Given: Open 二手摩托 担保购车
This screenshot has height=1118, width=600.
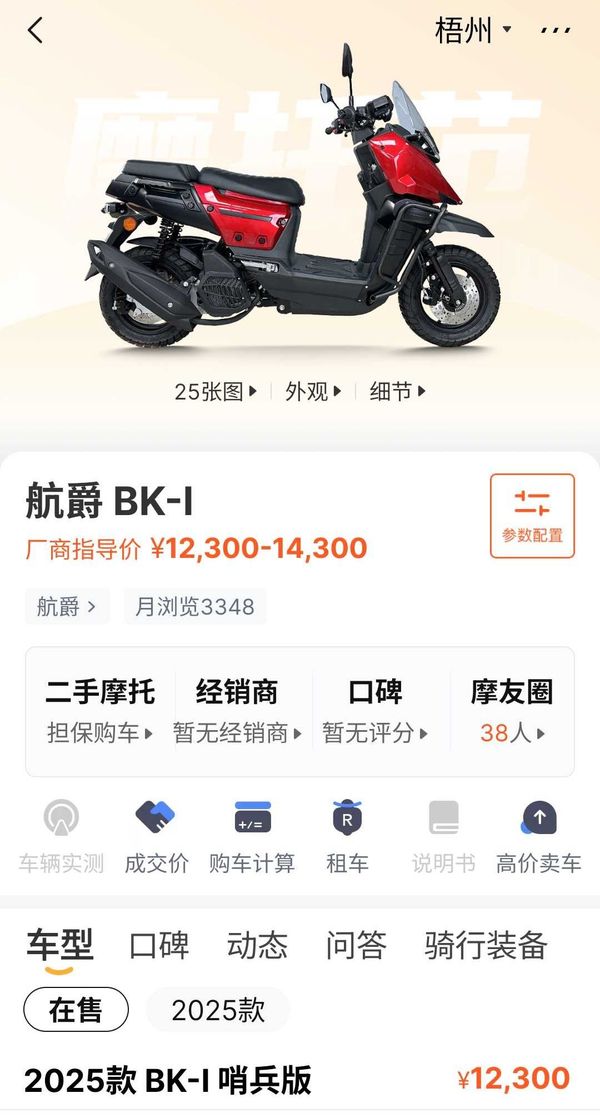Looking at the screenshot, I should tap(100, 711).
